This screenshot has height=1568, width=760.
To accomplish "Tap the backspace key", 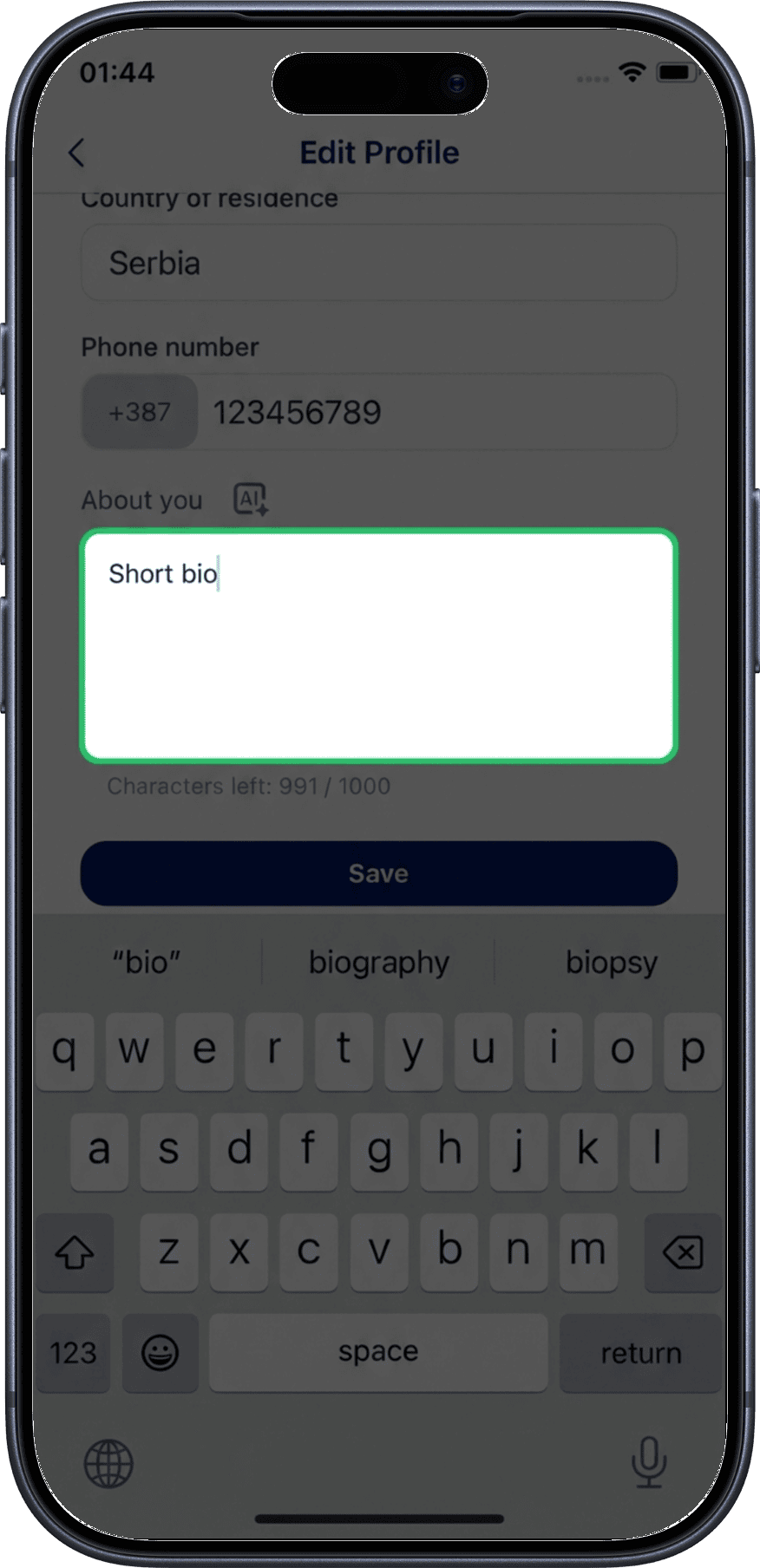I will [683, 1252].
